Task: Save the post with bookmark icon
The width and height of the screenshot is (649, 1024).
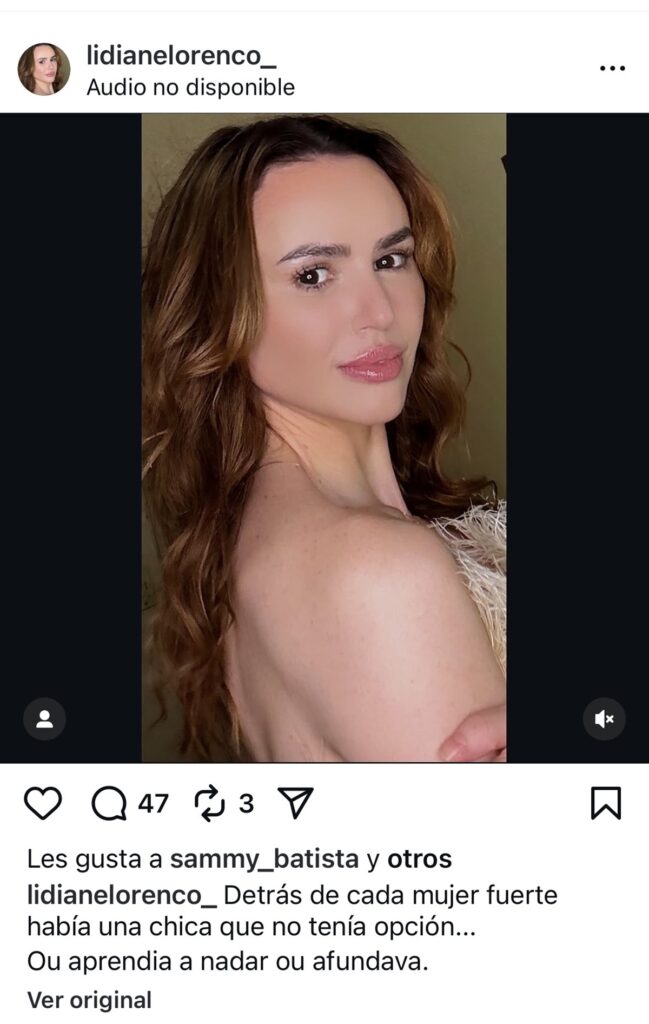Action: (605, 803)
